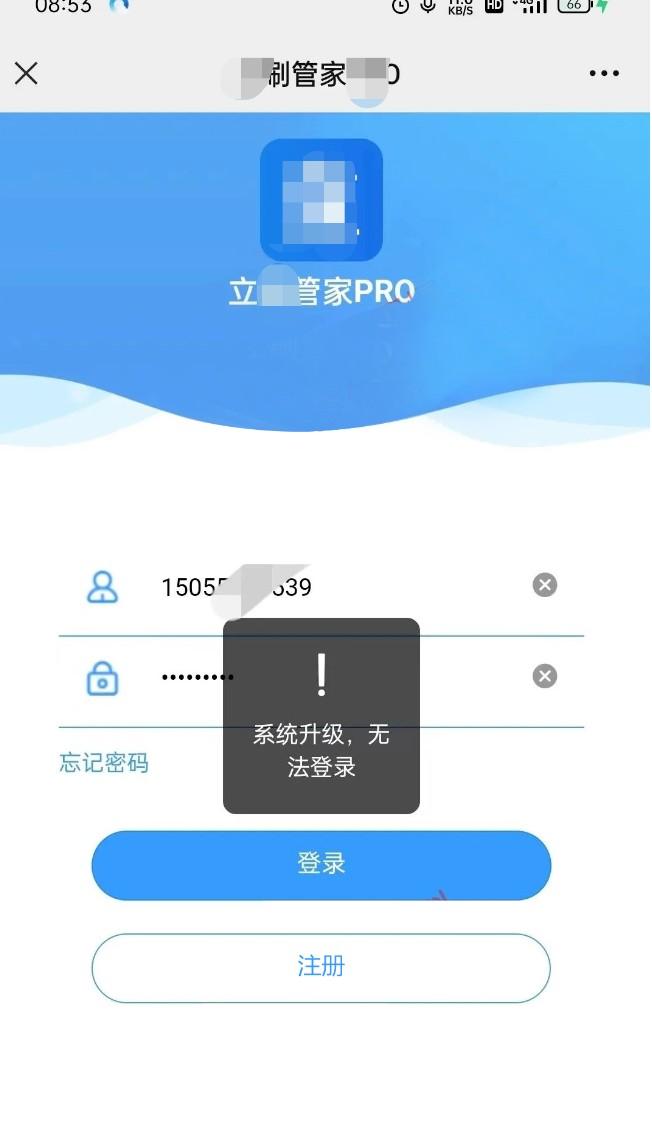Image resolution: width=652 pixels, height=1134 pixels.
Task: Clear the password field
Action: pyautogui.click(x=545, y=677)
